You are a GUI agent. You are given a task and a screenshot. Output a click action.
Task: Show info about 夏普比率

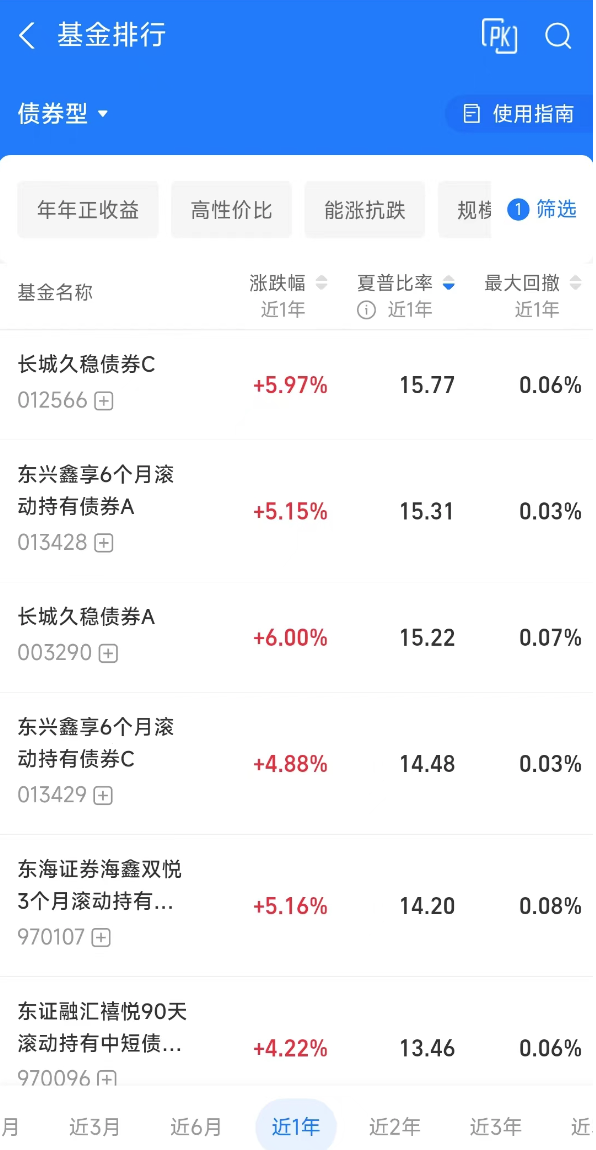366,310
